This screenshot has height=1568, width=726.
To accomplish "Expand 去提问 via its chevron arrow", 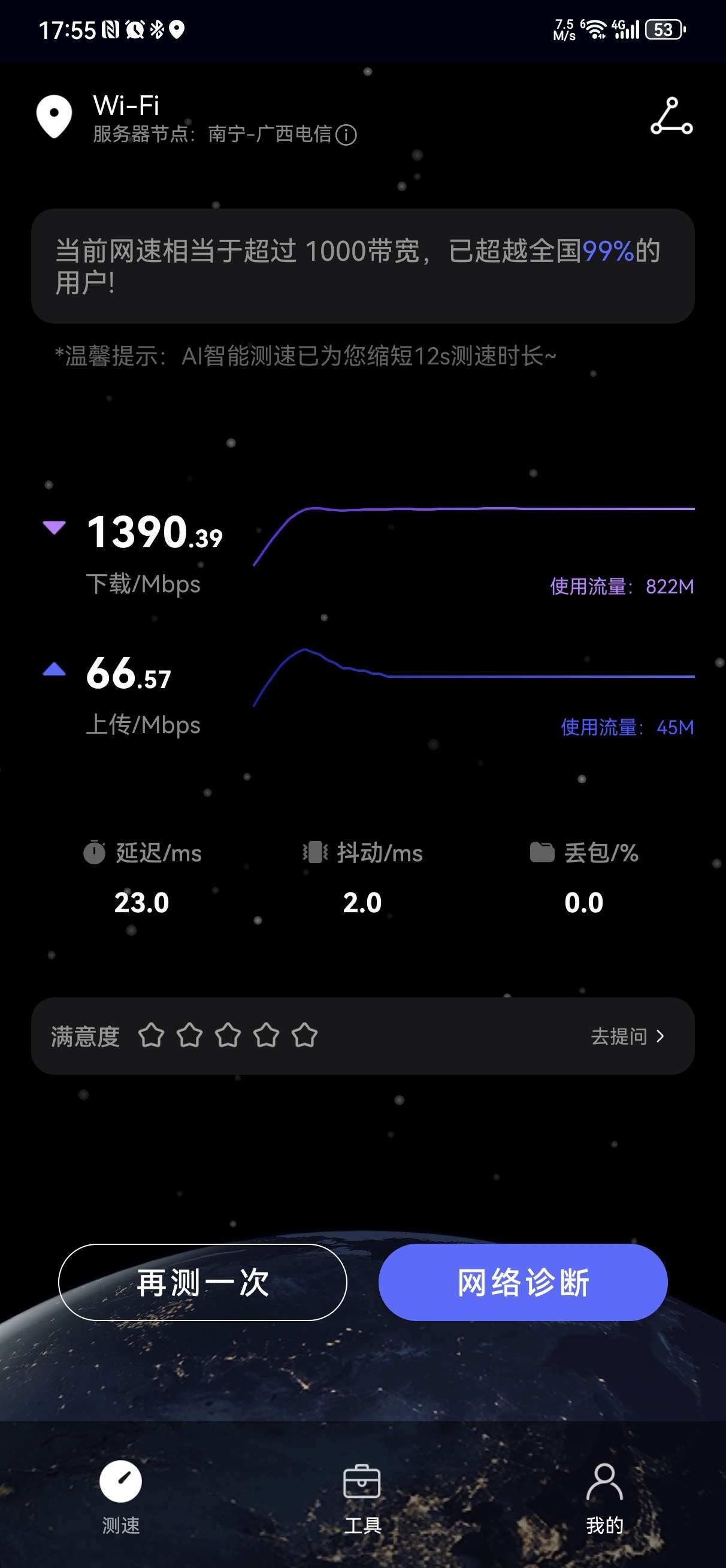I will 660,1036.
